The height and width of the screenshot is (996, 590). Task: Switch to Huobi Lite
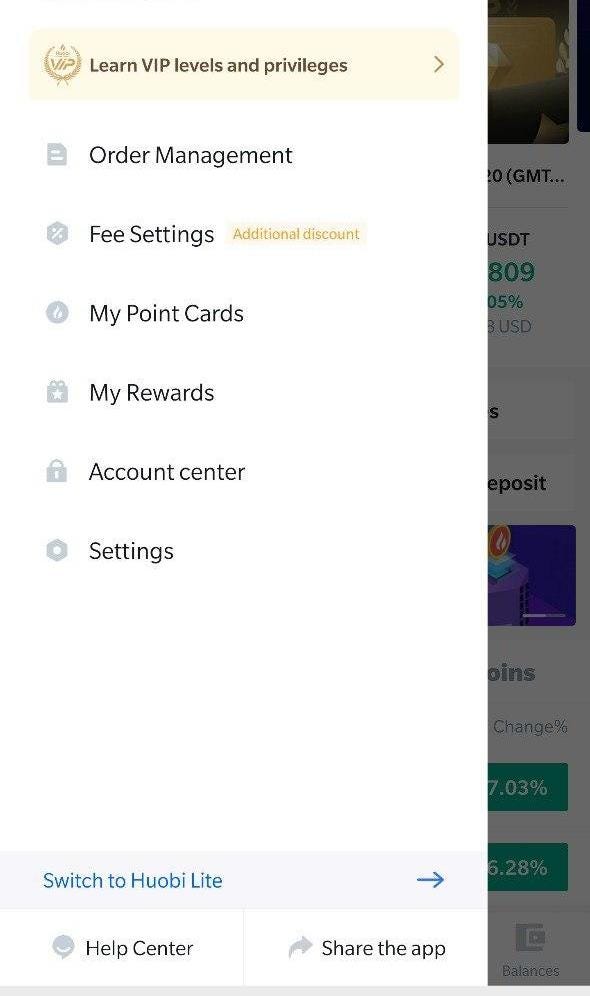coord(244,880)
